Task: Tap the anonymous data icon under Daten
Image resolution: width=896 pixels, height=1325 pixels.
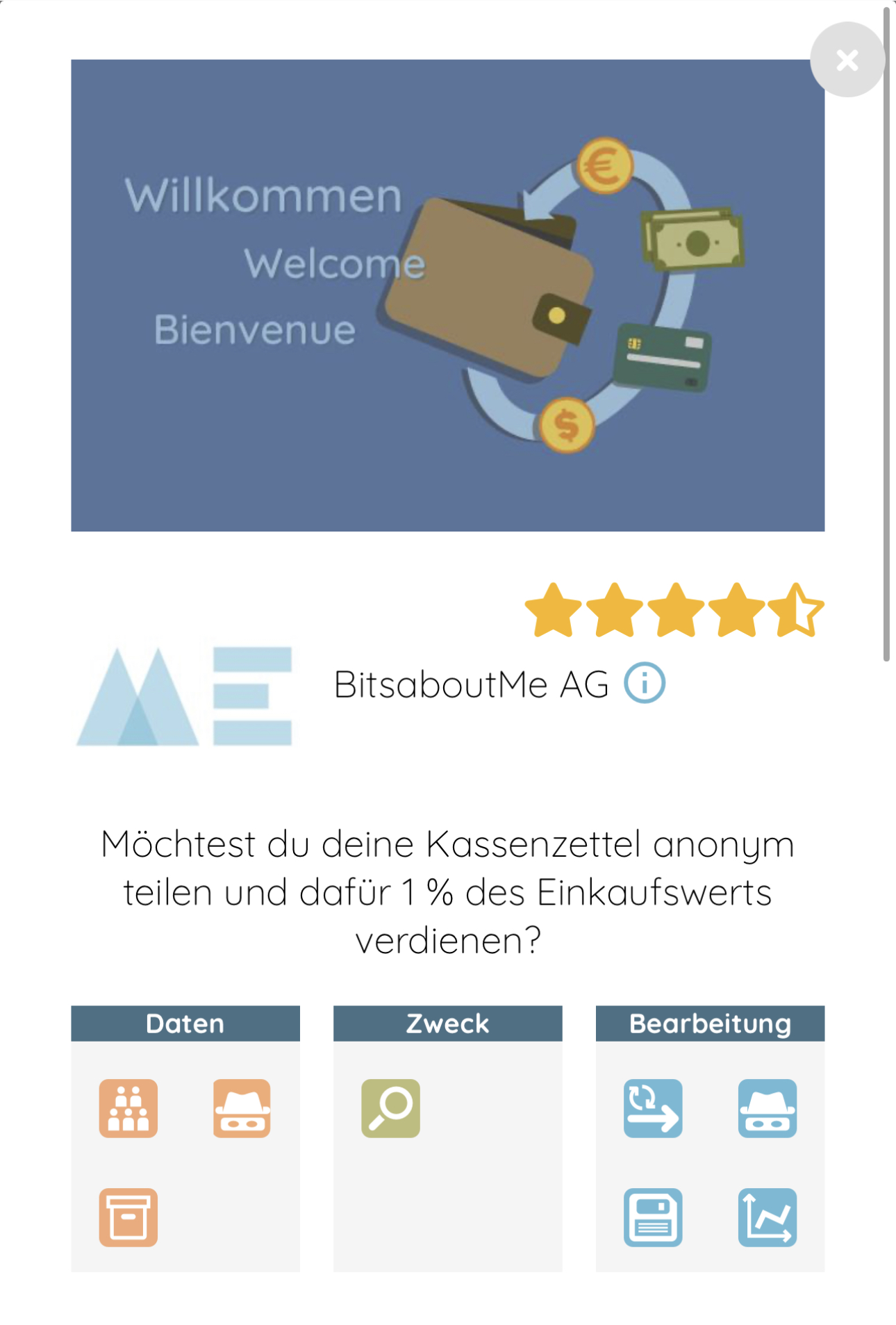Action: click(242, 1108)
